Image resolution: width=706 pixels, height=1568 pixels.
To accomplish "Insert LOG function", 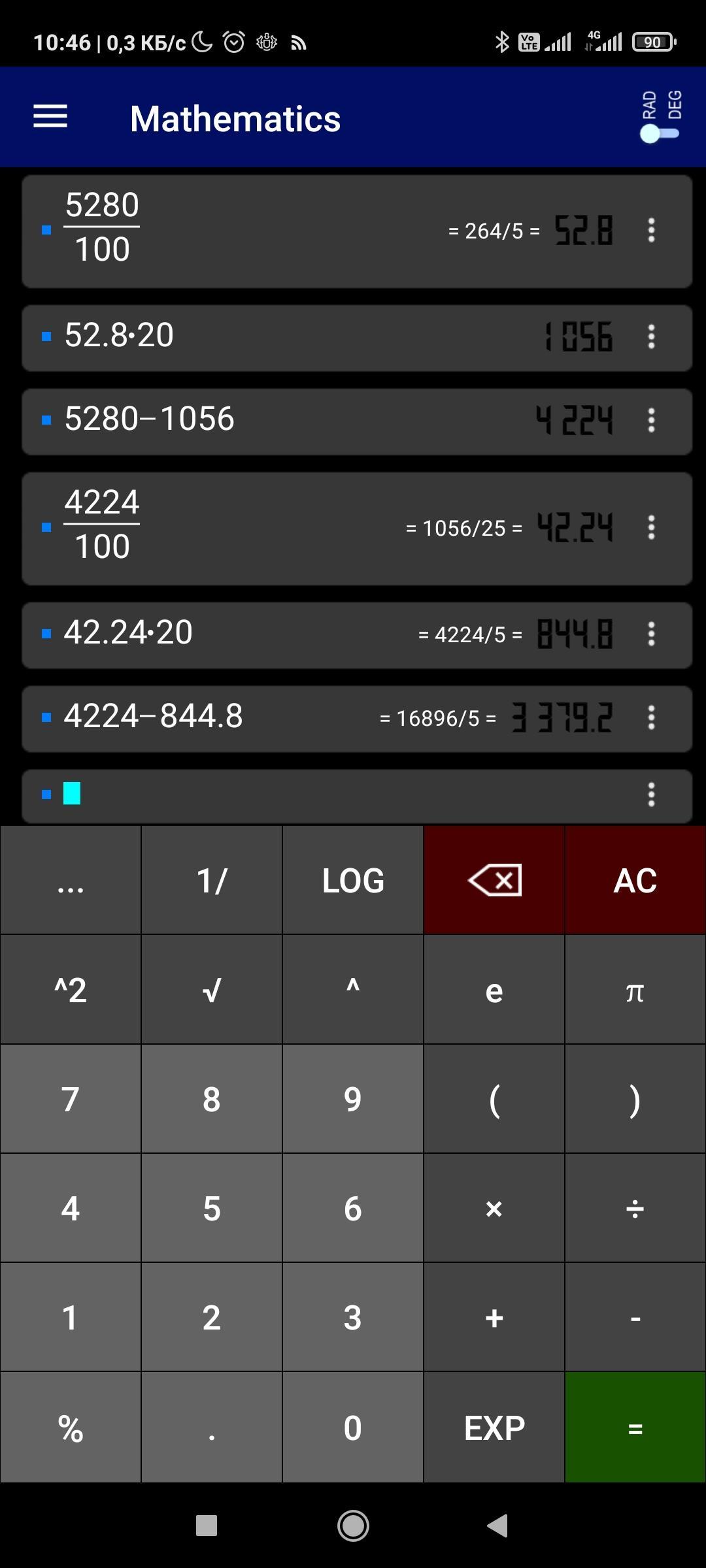I will (x=353, y=880).
